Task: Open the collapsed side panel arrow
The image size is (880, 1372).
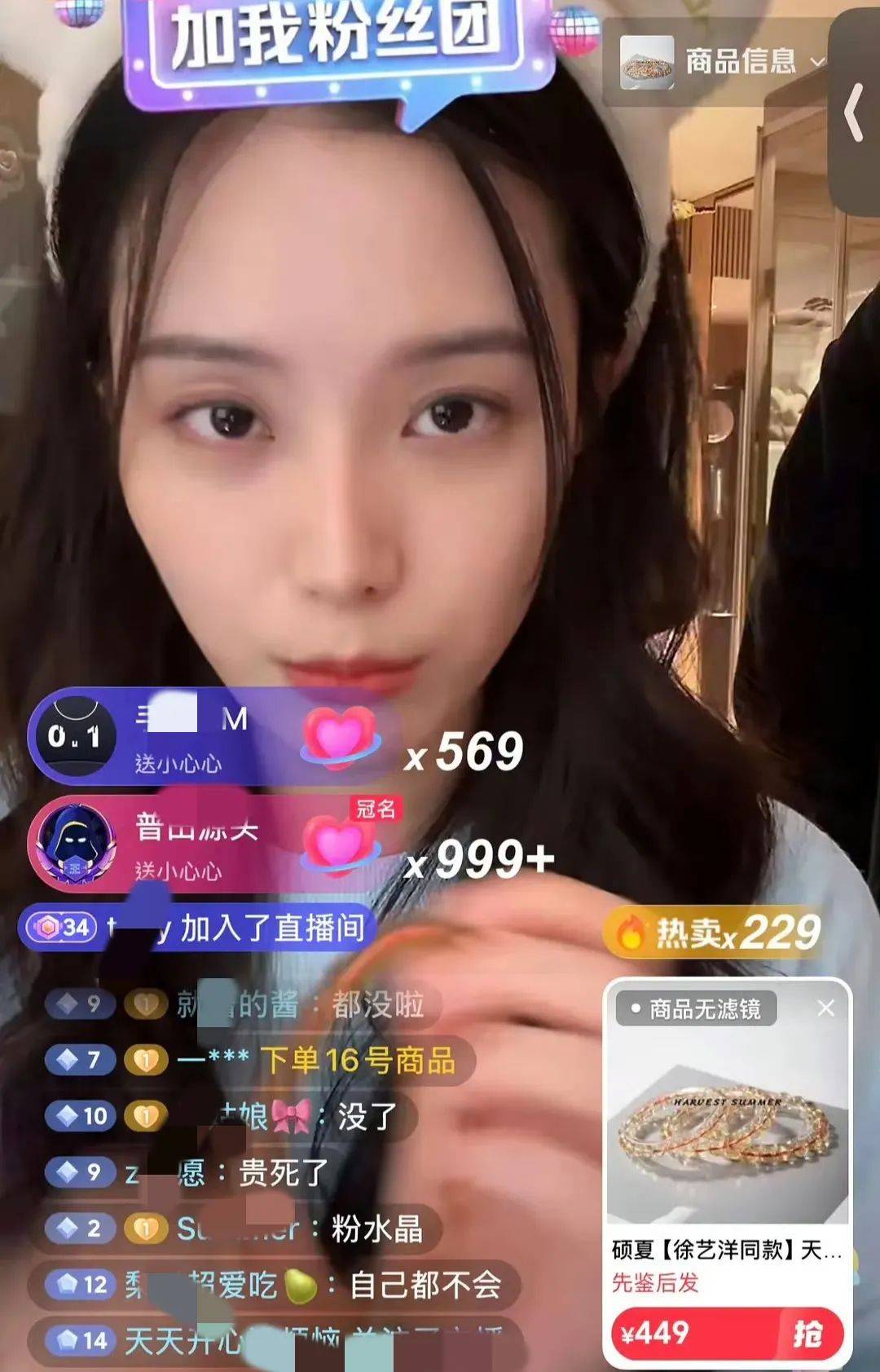Action: pos(854,113)
